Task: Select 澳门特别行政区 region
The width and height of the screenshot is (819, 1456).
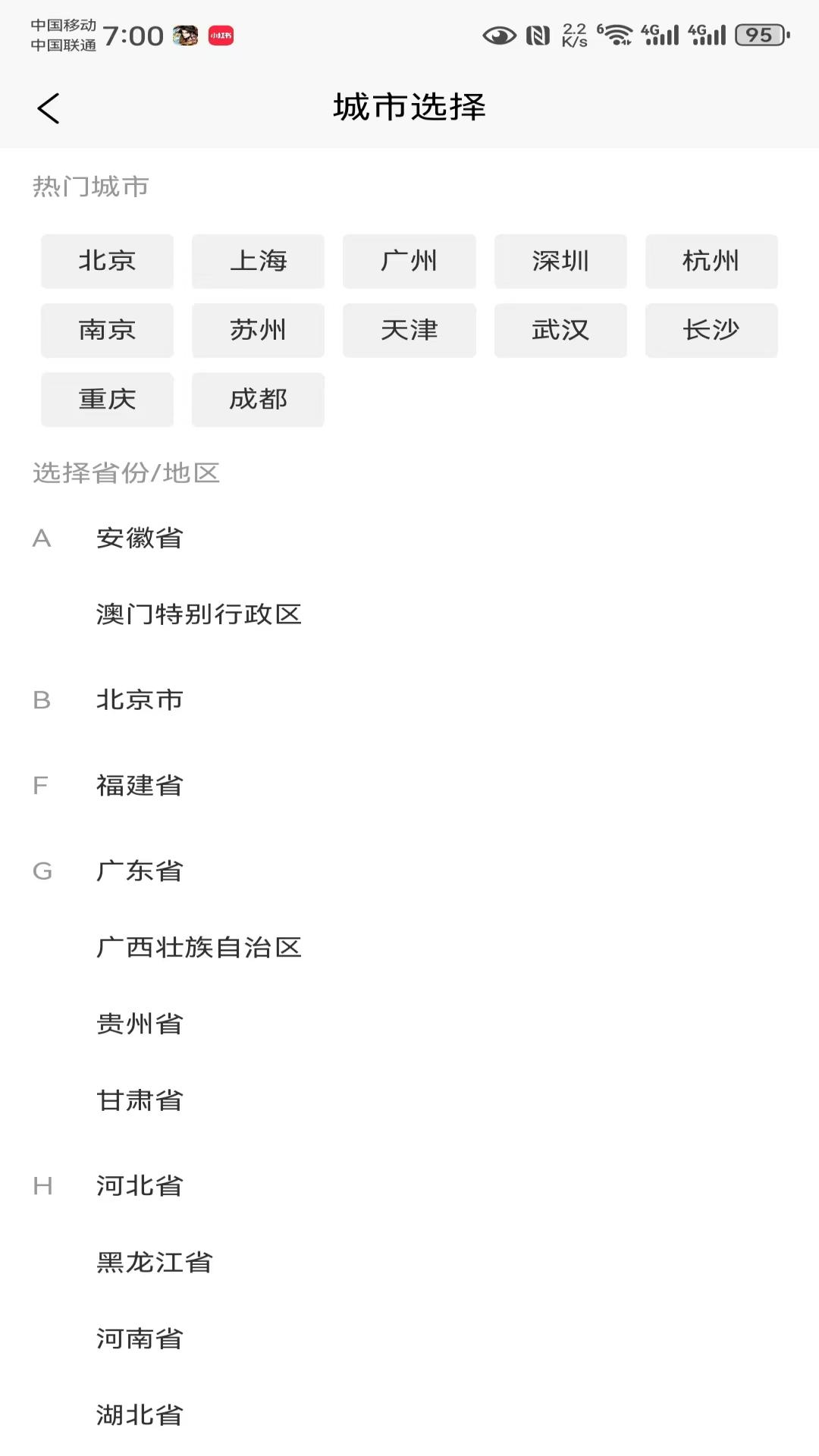Action: tap(199, 616)
